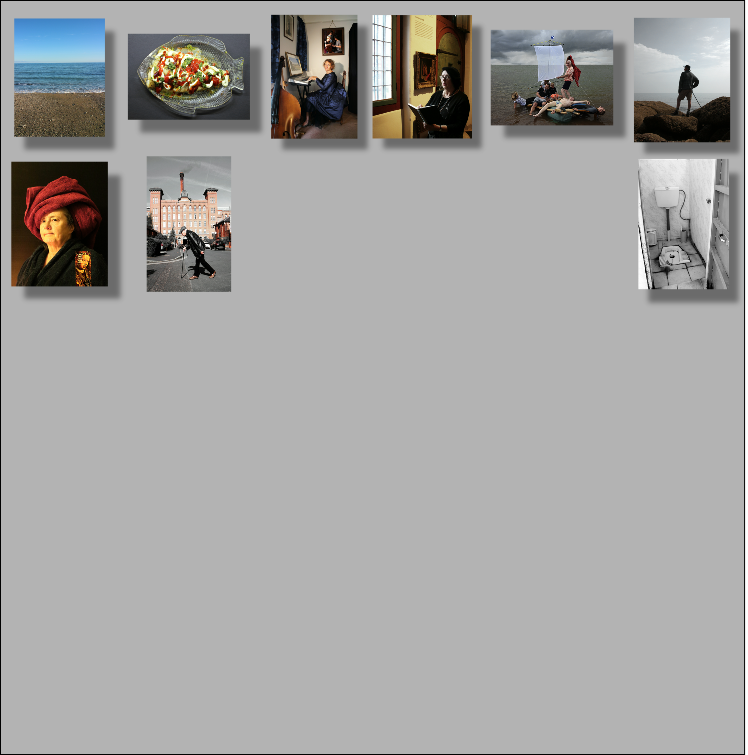This screenshot has height=755, width=748.
Task: View the man standing on rocks photo
Action: coord(681,79)
